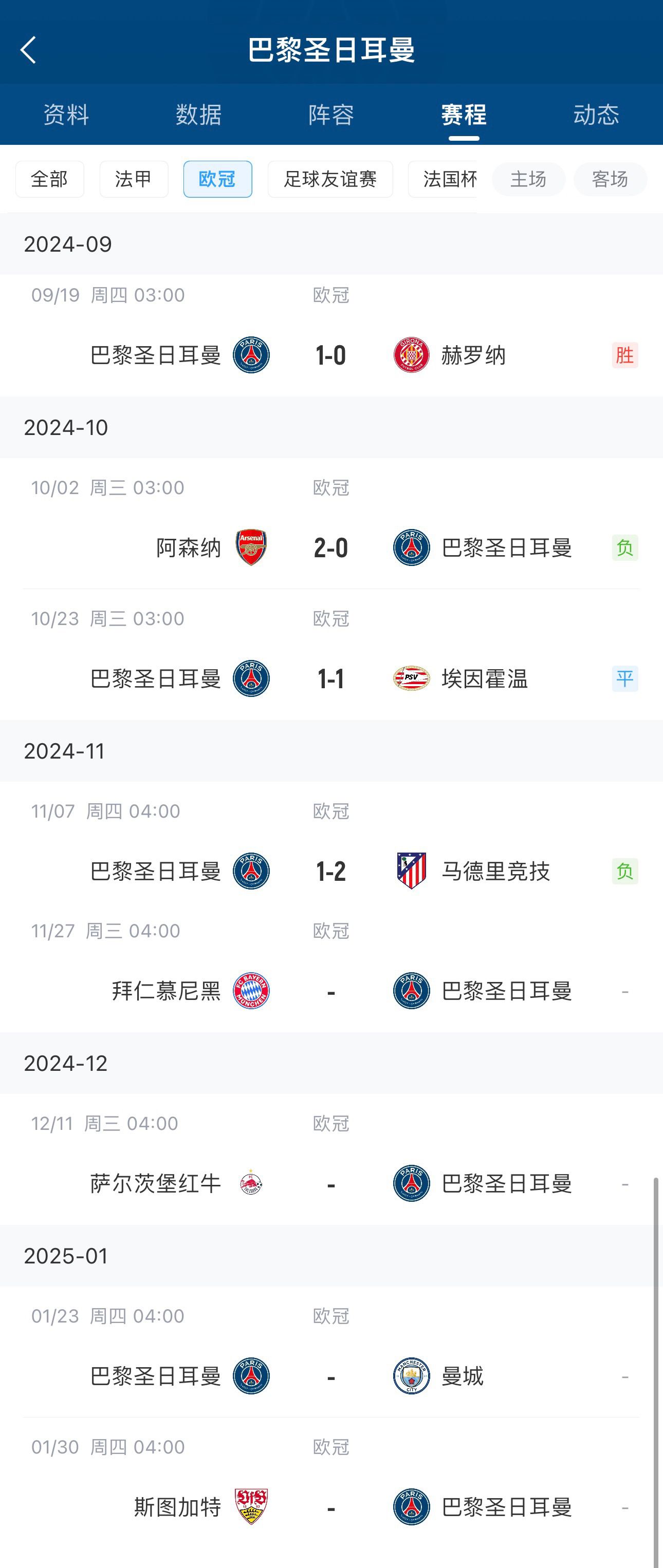This screenshot has width=663, height=1568.
Task: Open the 11/07 match against 马德里竞技
Action: [331, 871]
